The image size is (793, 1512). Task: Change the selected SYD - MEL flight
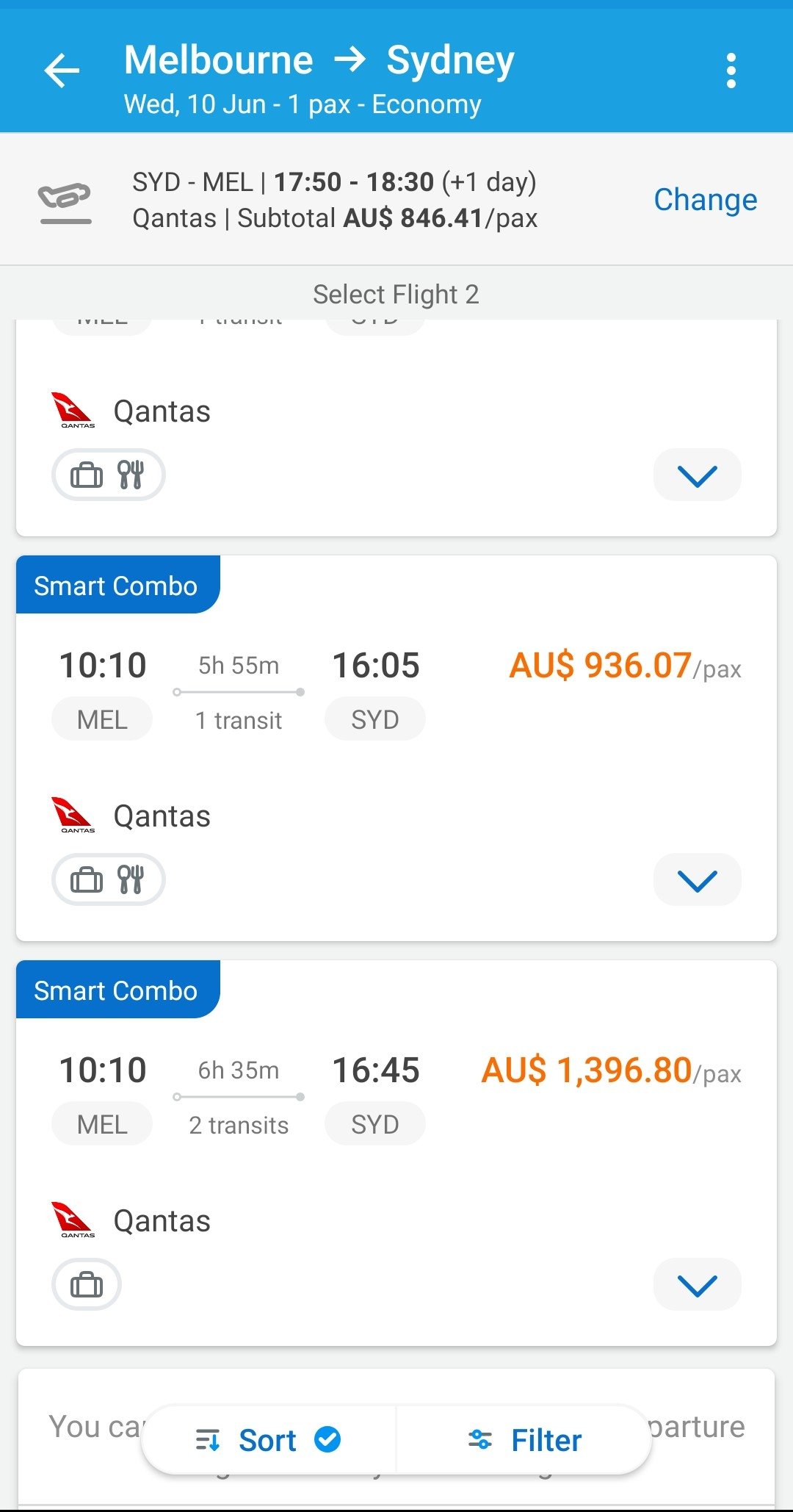point(705,199)
